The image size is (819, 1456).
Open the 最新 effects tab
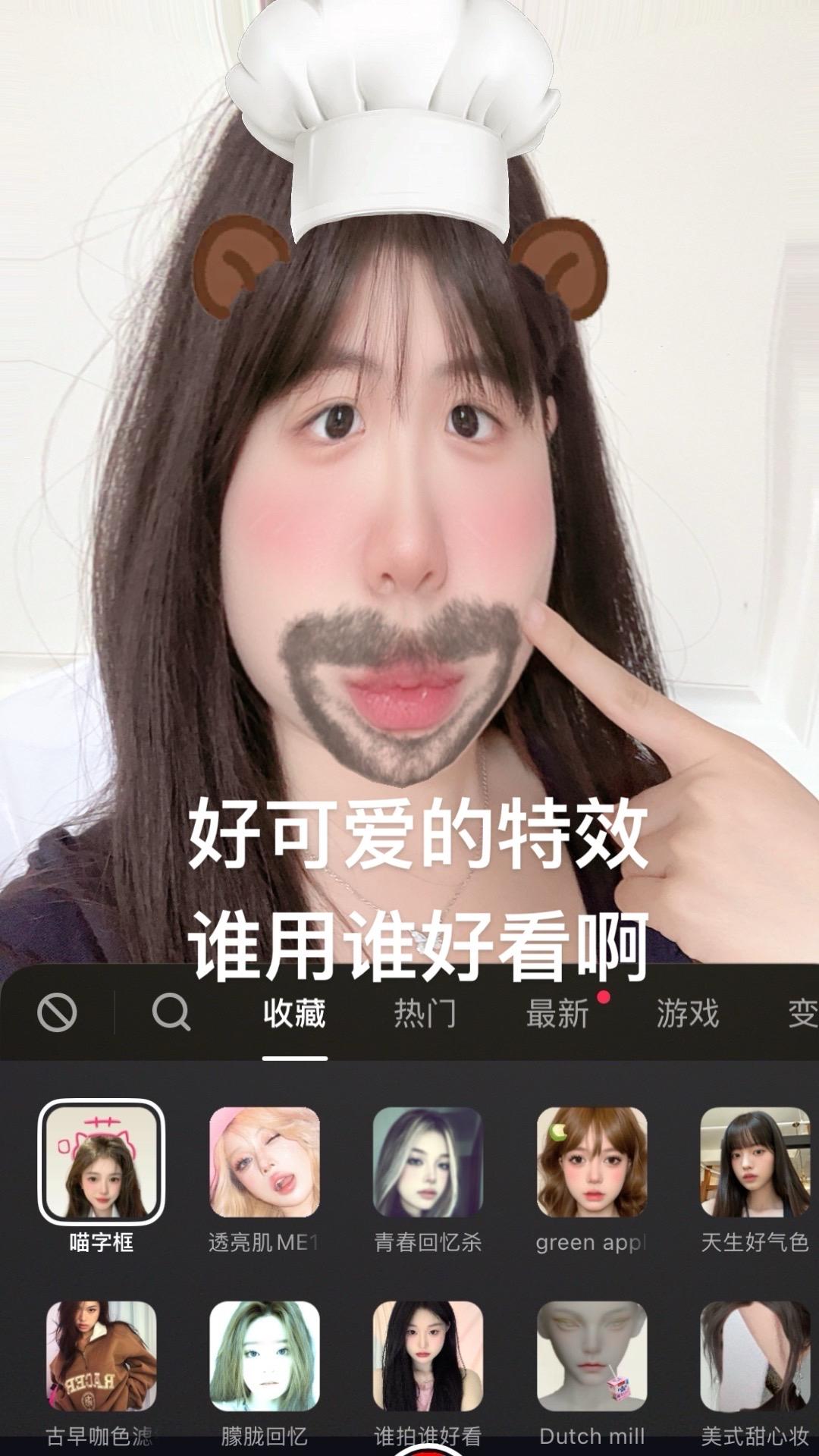tap(557, 1013)
